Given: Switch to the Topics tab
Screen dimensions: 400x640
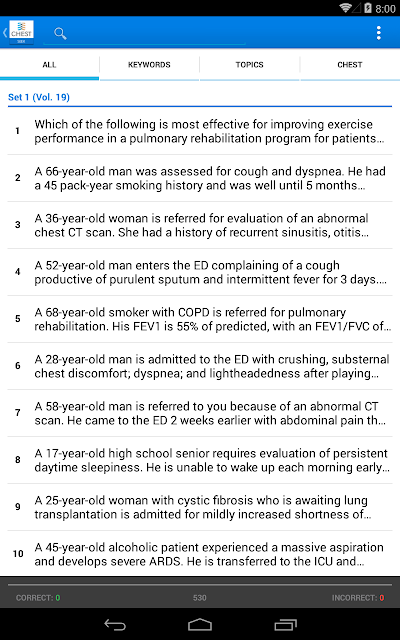Looking at the screenshot, I should pyautogui.click(x=249, y=65).
